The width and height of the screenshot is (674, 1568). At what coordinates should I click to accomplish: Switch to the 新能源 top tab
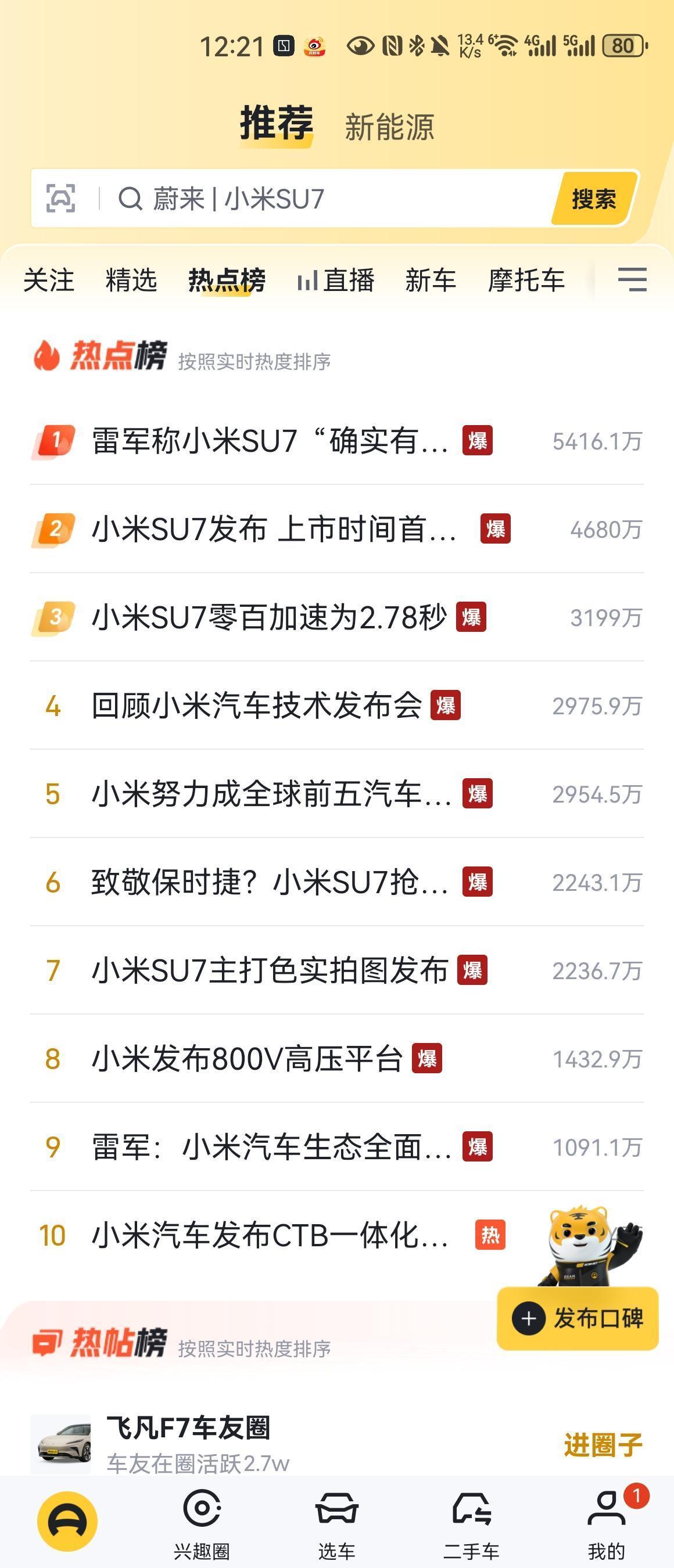pyautogui.click(x=389, y=127)
